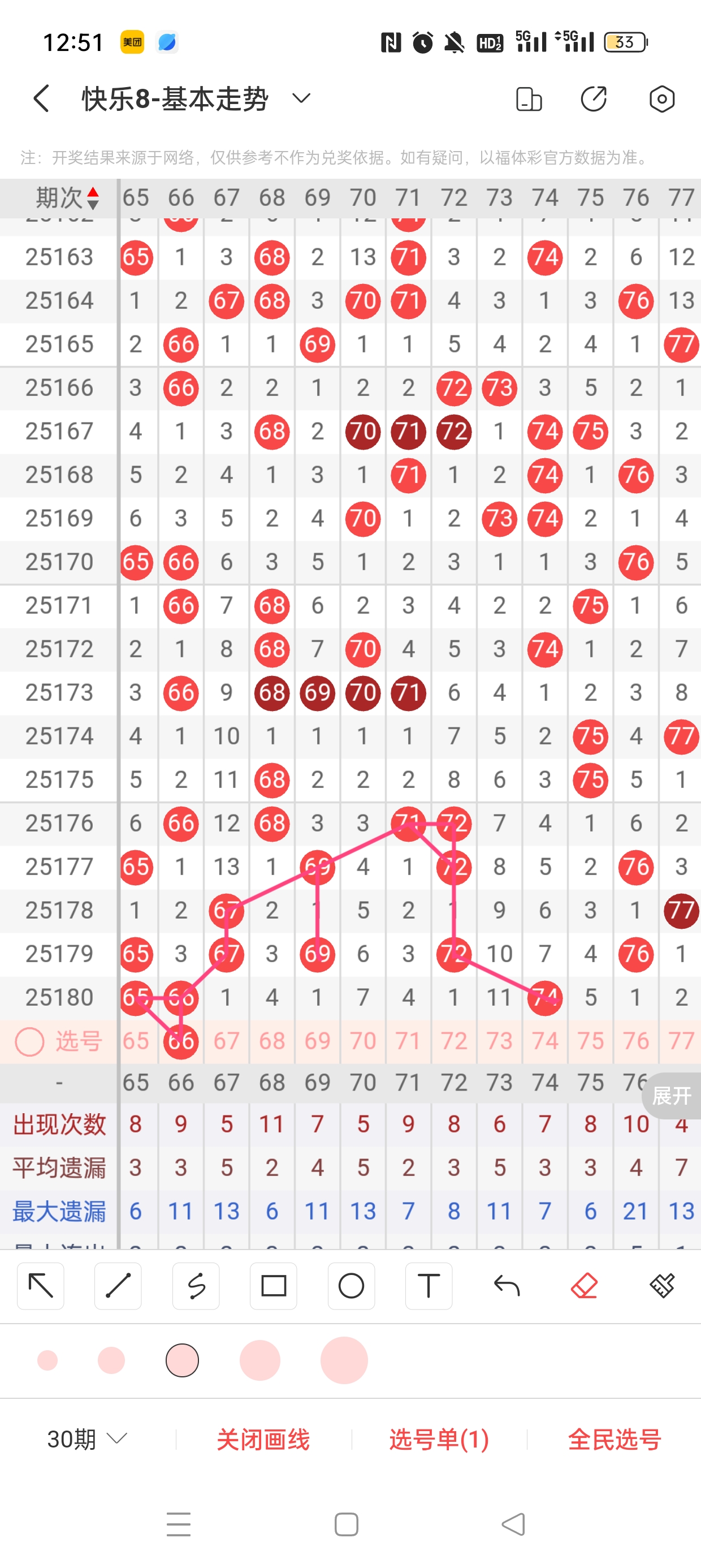Select the rectangle shape tool

pyautogui.click(x=273, y=1286)
